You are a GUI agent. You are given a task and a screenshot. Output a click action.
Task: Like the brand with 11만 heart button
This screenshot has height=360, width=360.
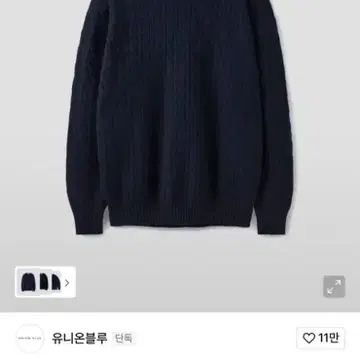[320, 338]
